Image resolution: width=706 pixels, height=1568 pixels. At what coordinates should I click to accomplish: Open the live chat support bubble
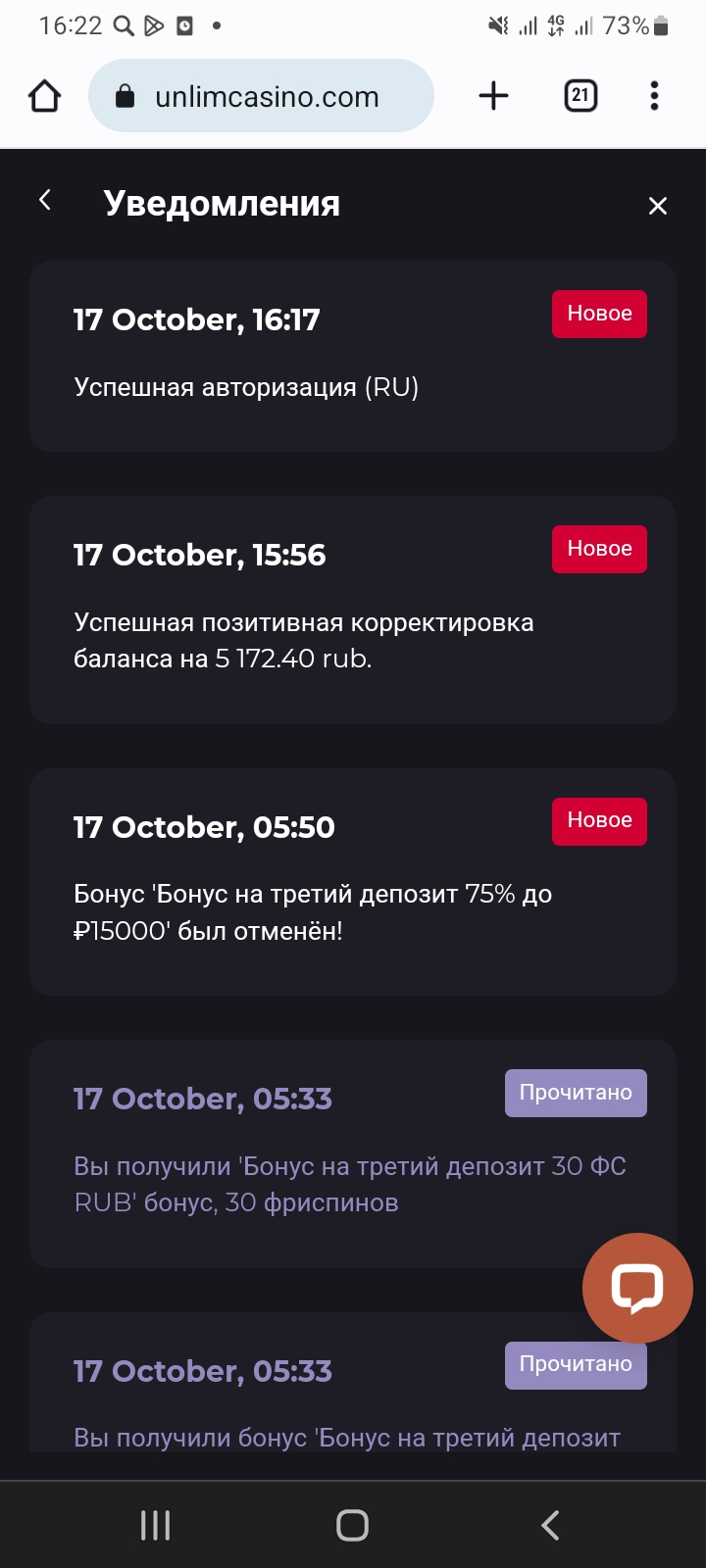637,1288
